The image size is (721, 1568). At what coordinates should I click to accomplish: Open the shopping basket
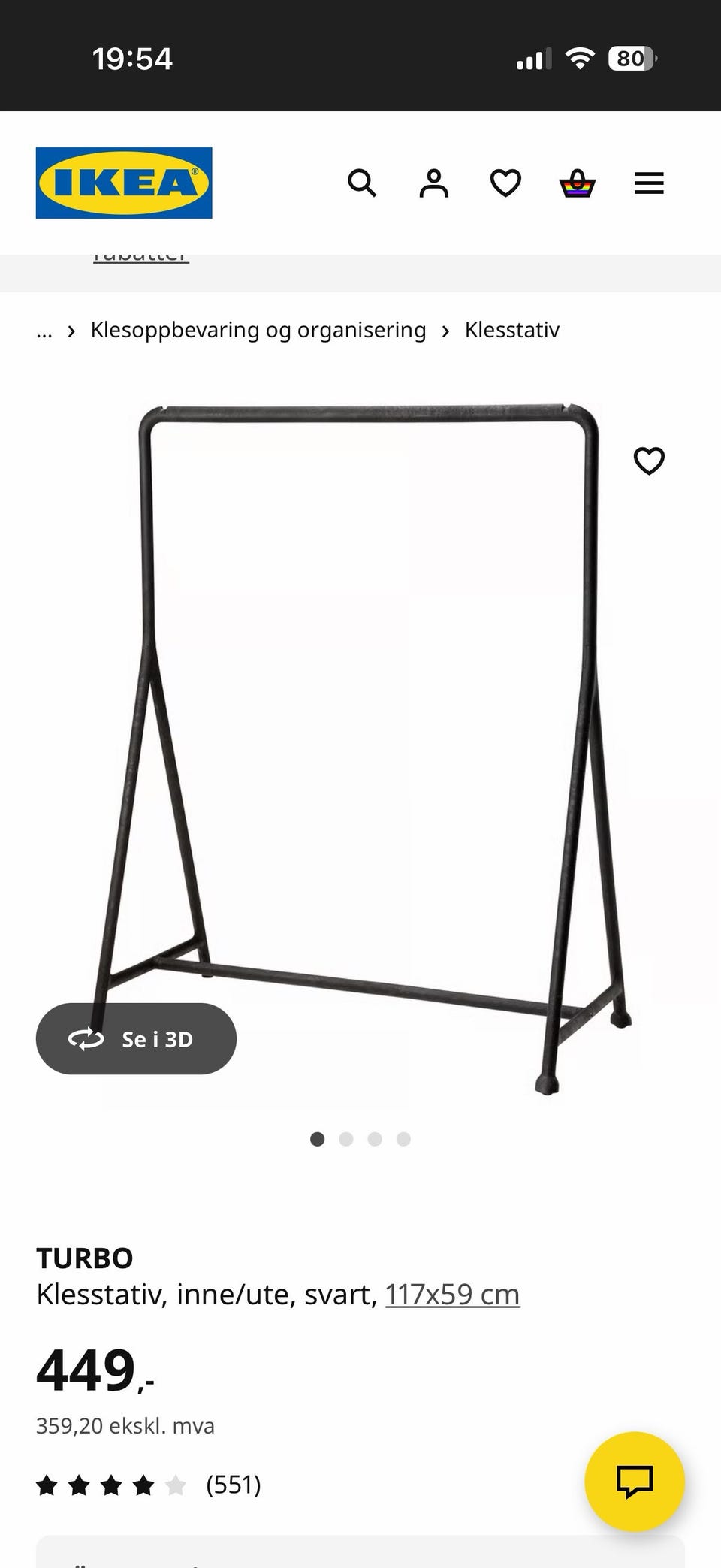click(578, 183)
